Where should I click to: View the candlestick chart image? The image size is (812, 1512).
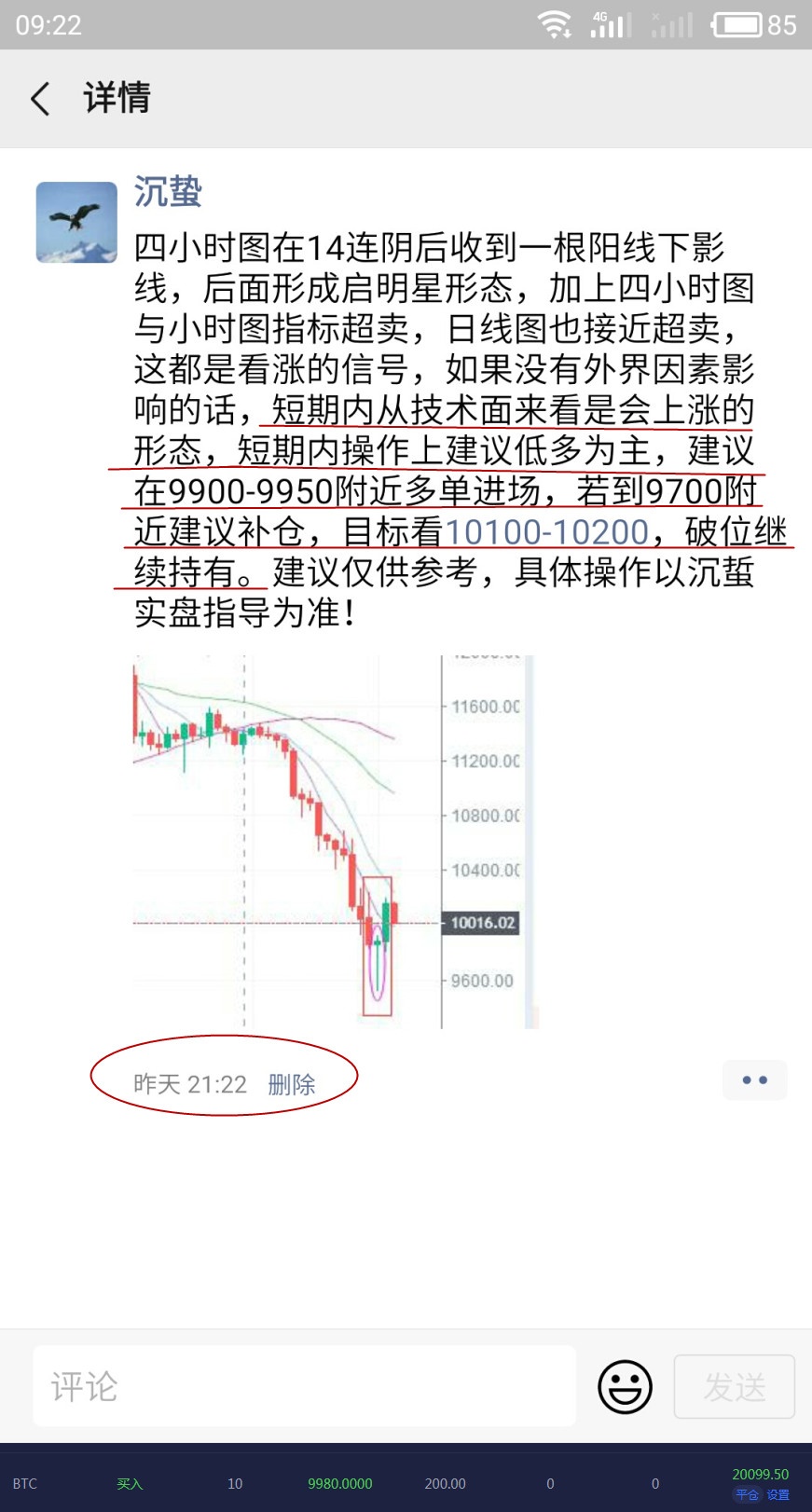[x=336, y=842]
